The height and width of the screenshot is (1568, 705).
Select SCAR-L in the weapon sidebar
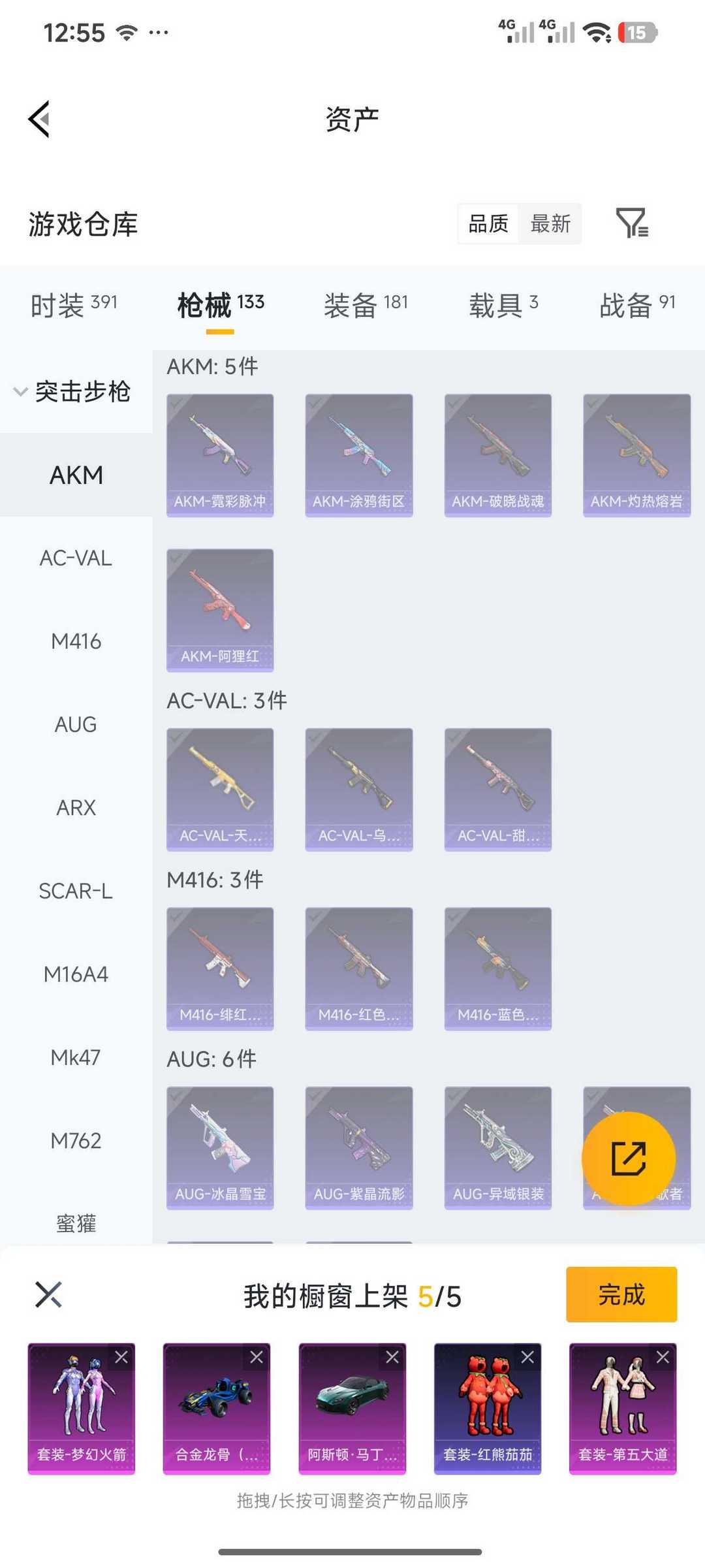coord(76,891)
